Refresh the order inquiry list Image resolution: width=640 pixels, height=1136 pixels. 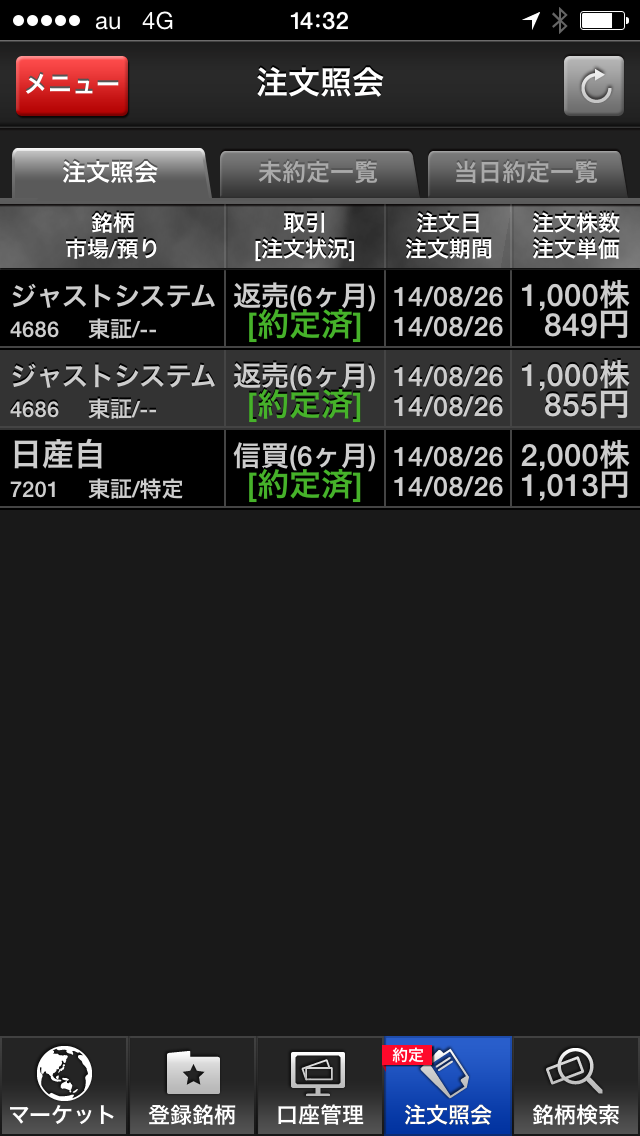(x=594, y=86)
